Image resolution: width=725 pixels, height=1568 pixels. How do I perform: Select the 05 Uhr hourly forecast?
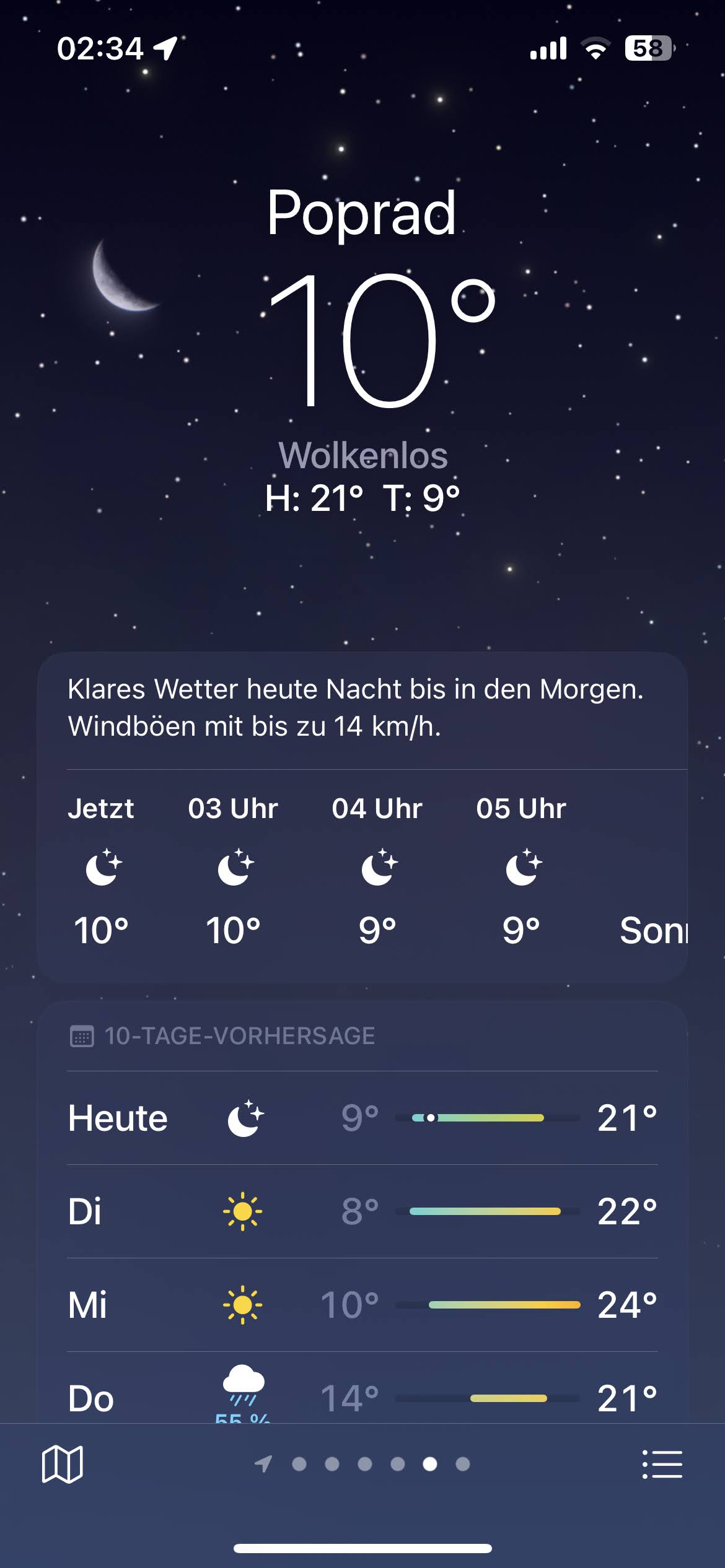(521, 870)
